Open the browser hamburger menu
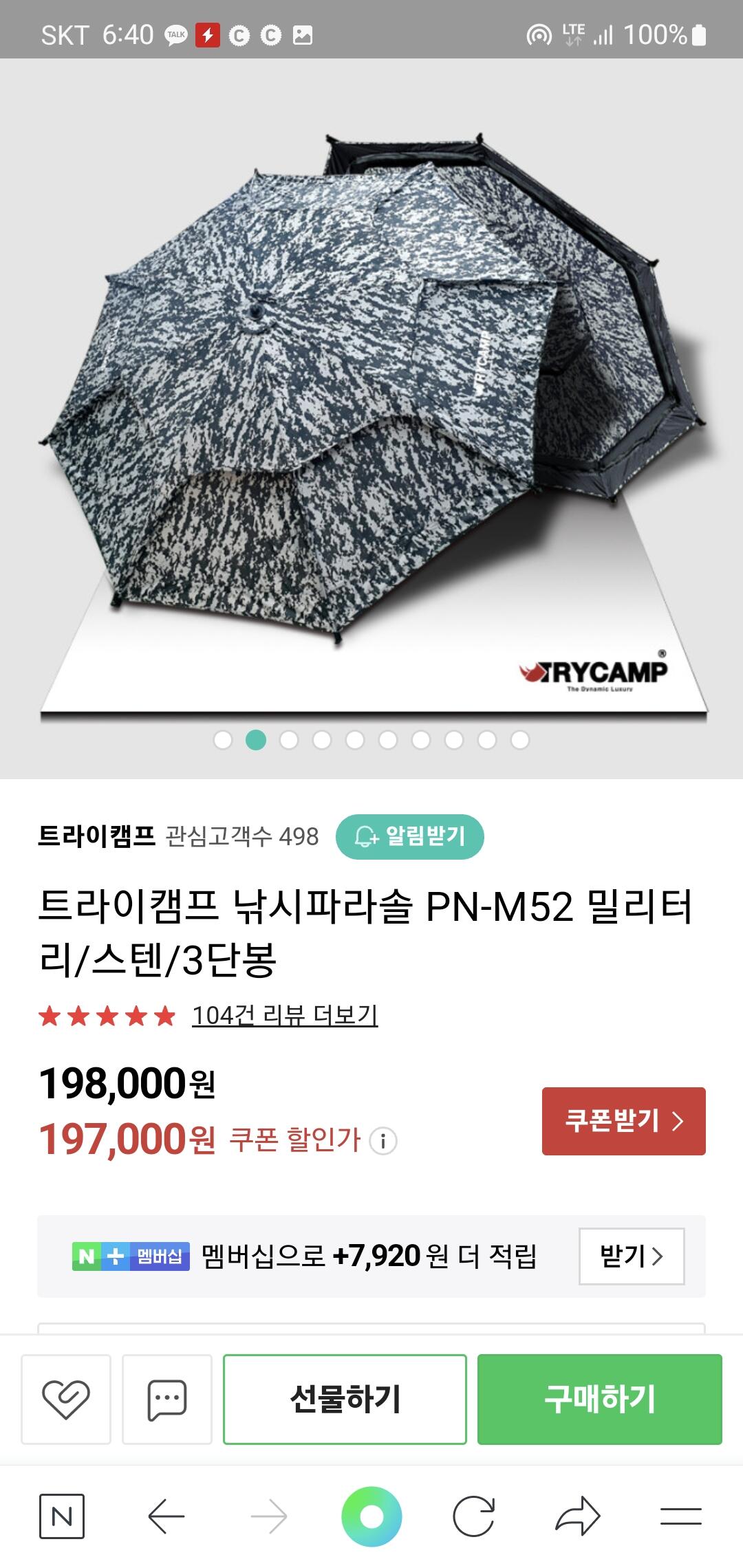 click(681, 1516)
